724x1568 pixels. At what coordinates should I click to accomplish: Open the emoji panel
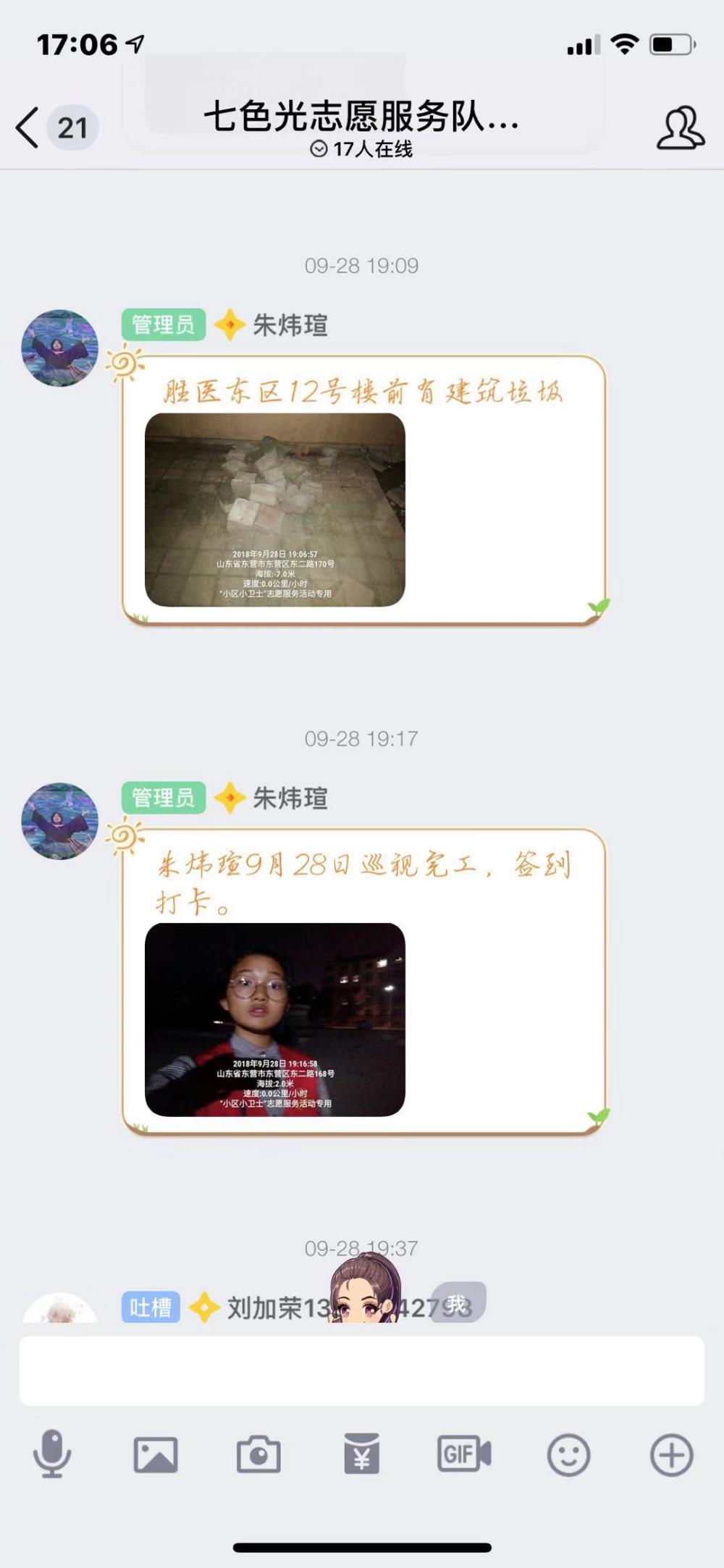tap(568, 1454)
